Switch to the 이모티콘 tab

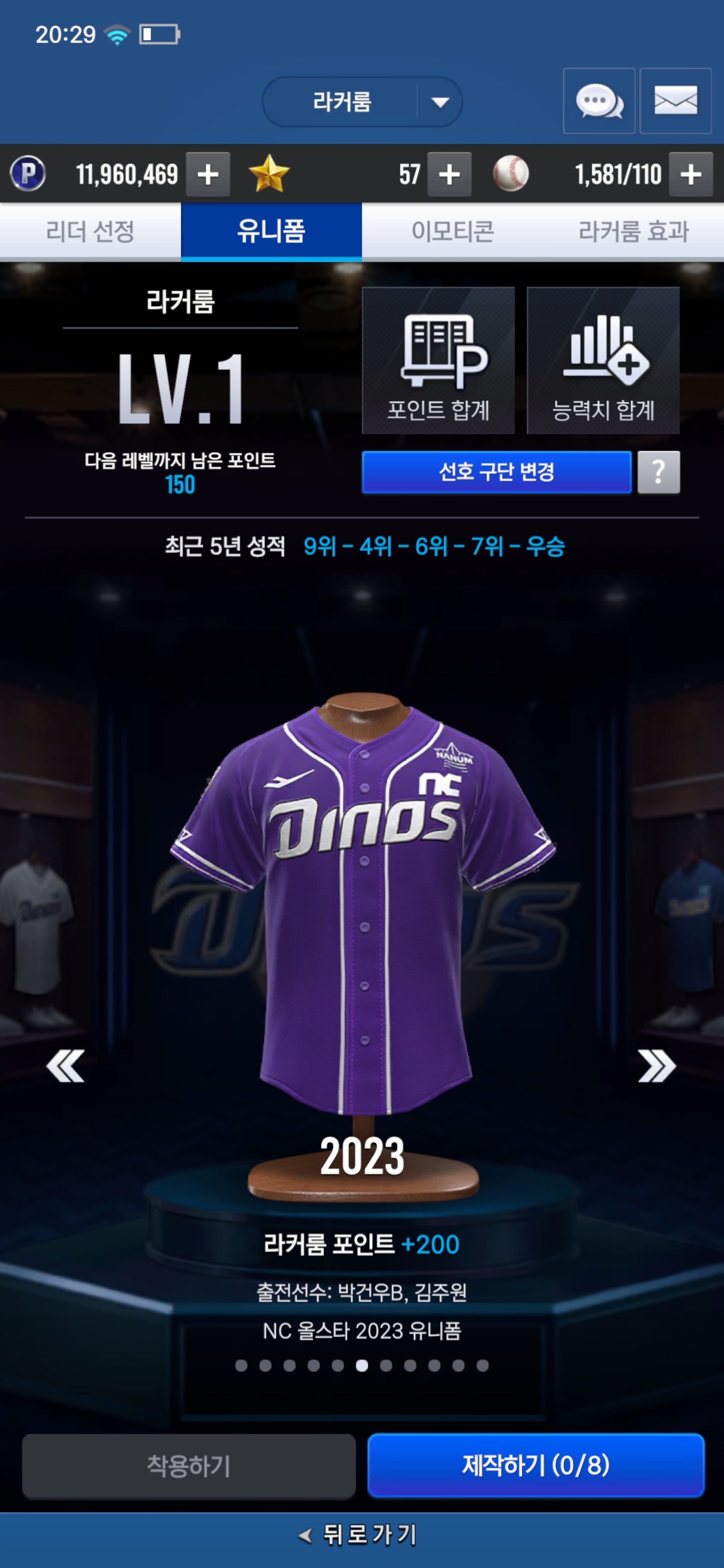click(452, 232)
